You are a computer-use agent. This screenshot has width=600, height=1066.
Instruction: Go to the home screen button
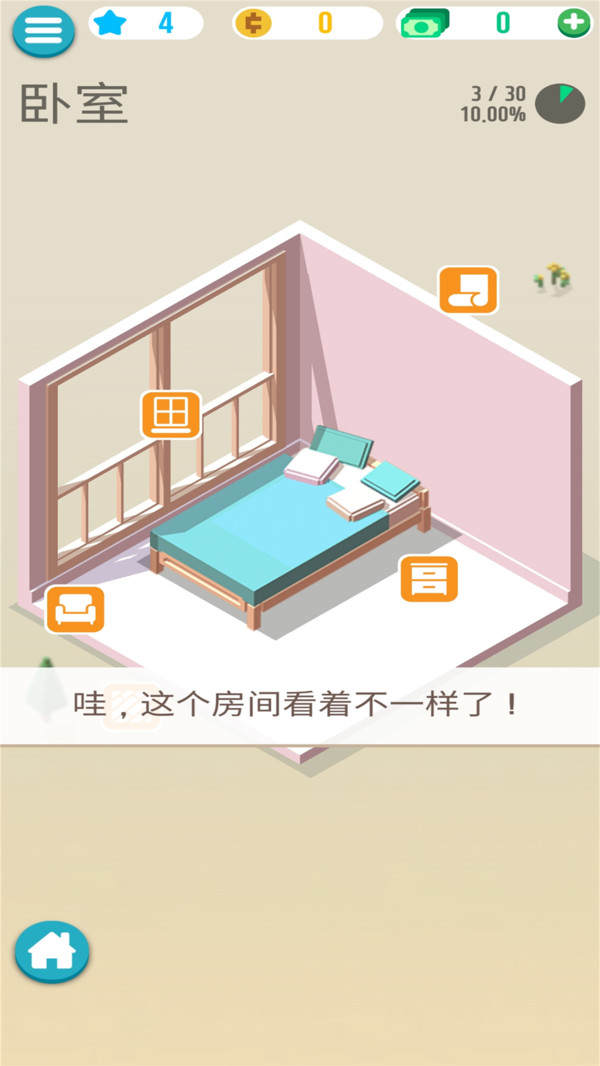52,951
